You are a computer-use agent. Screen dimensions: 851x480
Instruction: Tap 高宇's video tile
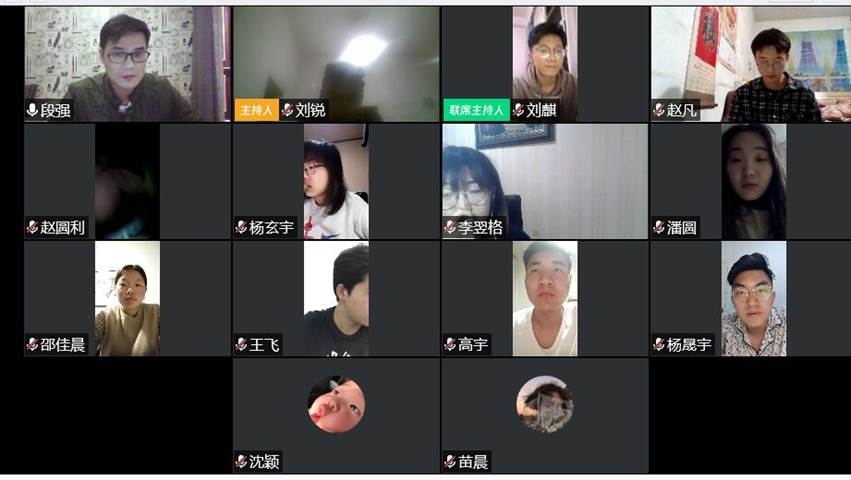tap(545, 298)
